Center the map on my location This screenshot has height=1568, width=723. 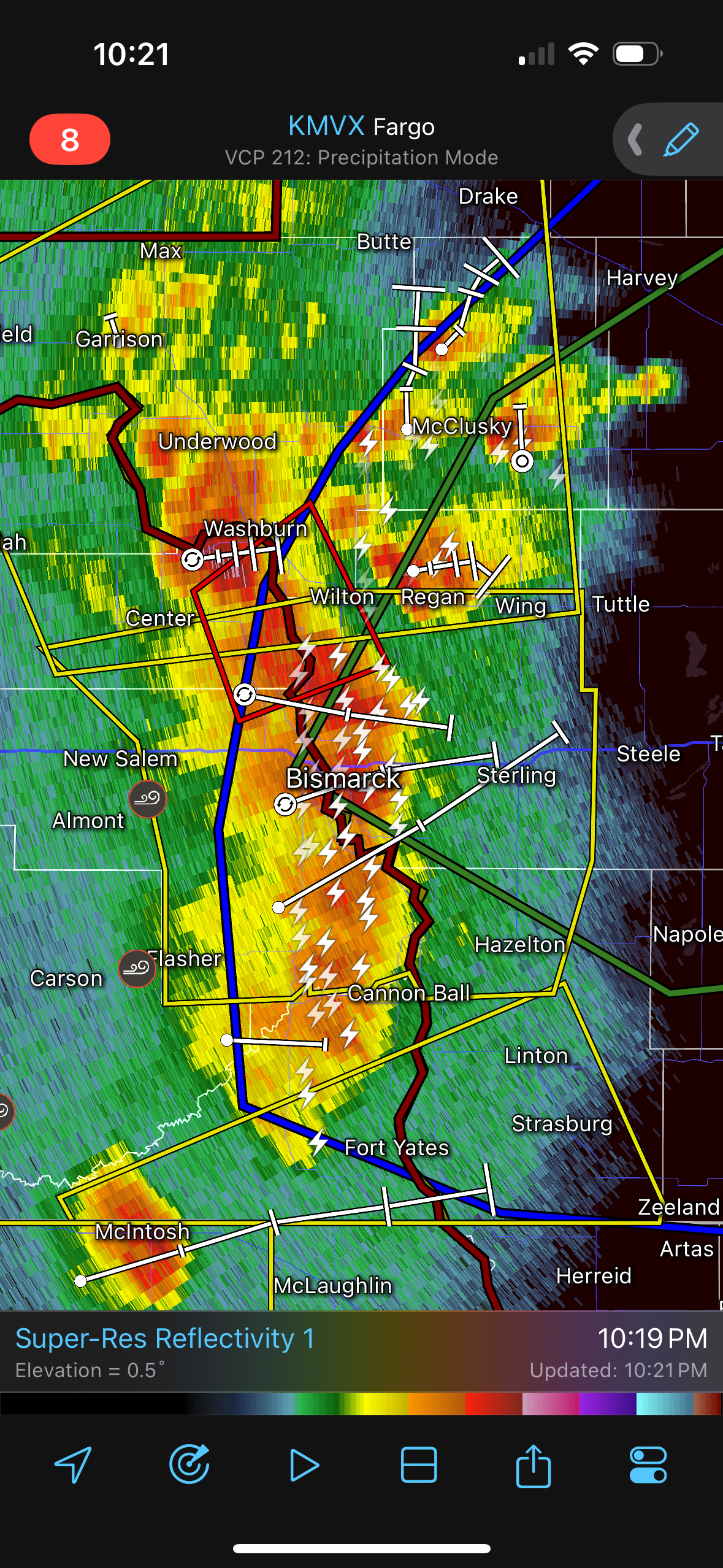tap(74, 1465)
